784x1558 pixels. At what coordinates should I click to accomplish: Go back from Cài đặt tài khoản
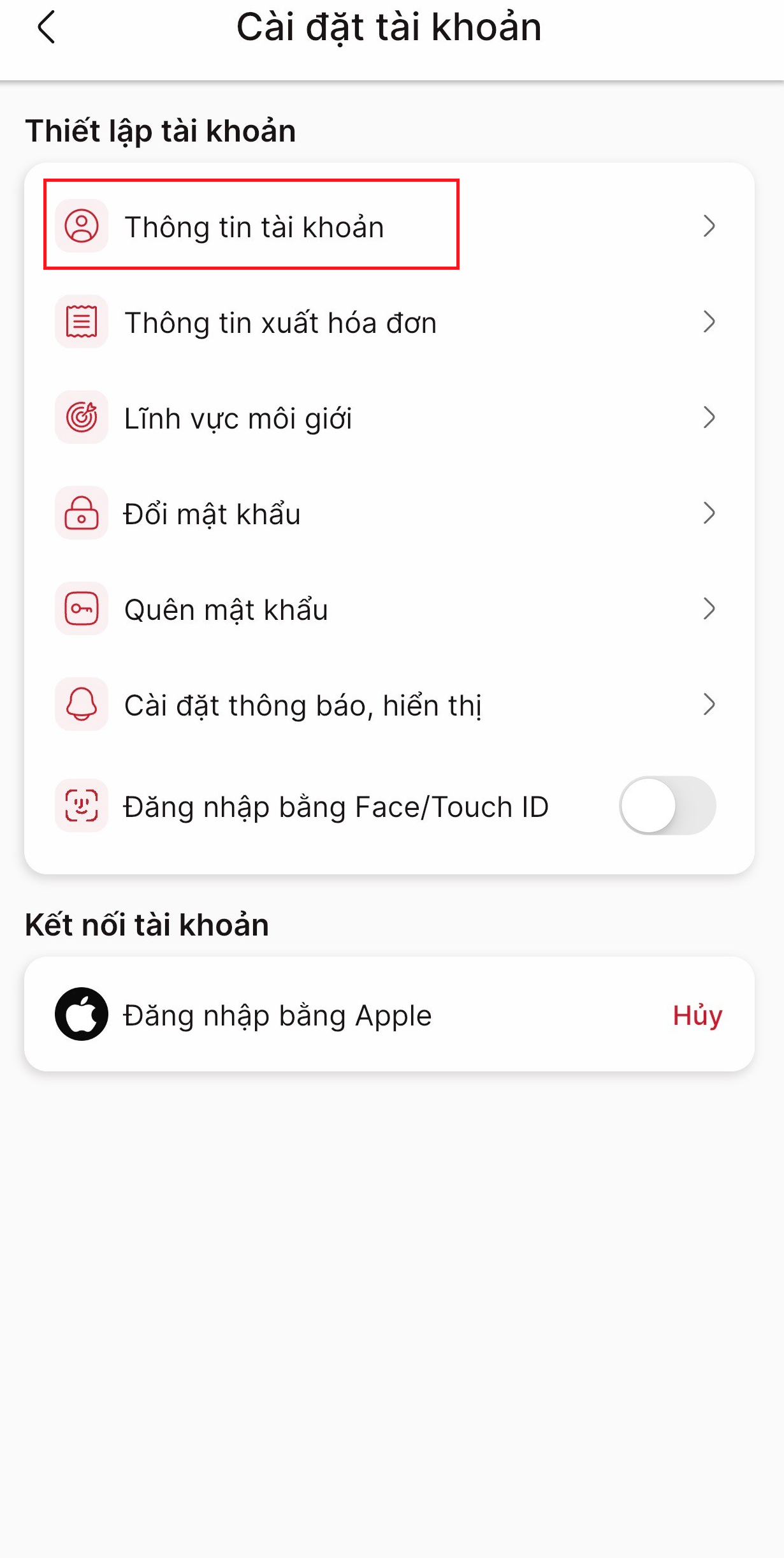click(x=47, y=27)
